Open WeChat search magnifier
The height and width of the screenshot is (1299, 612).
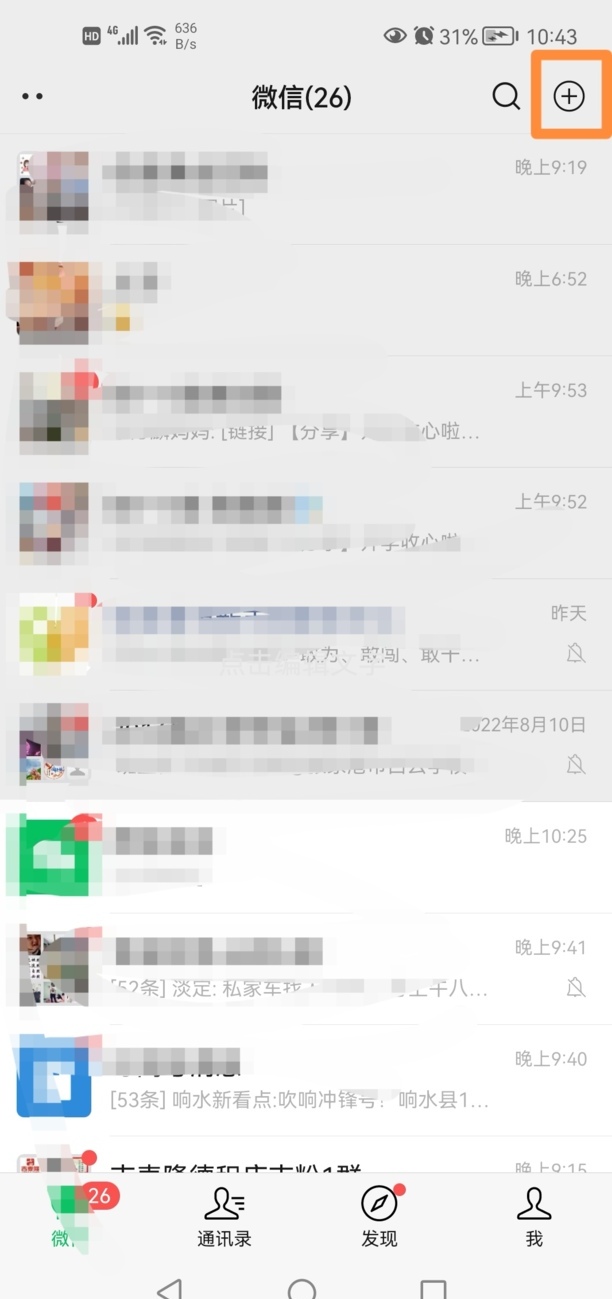coord(506,97)
